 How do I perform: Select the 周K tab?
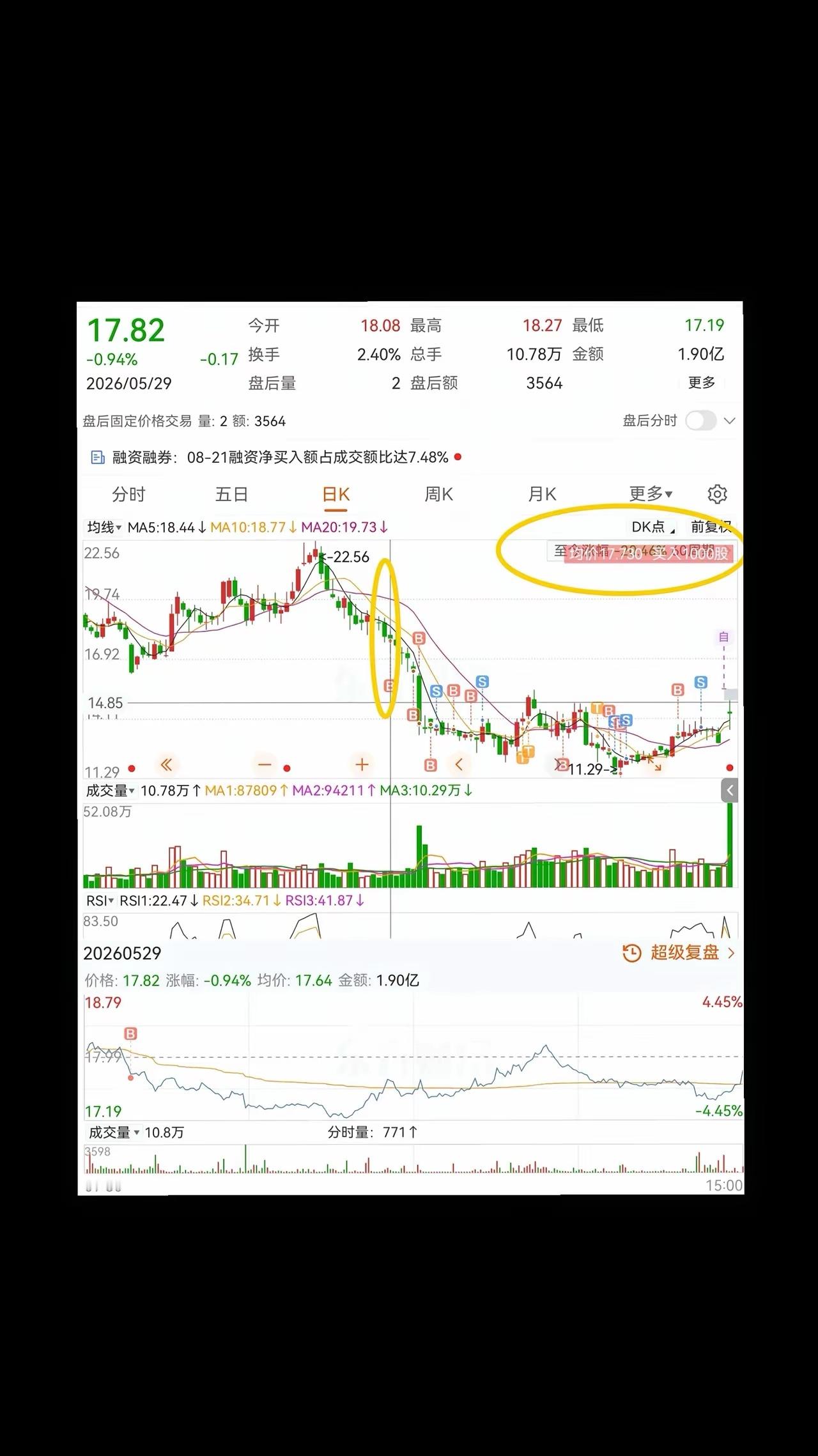click(x=438, y=494)
